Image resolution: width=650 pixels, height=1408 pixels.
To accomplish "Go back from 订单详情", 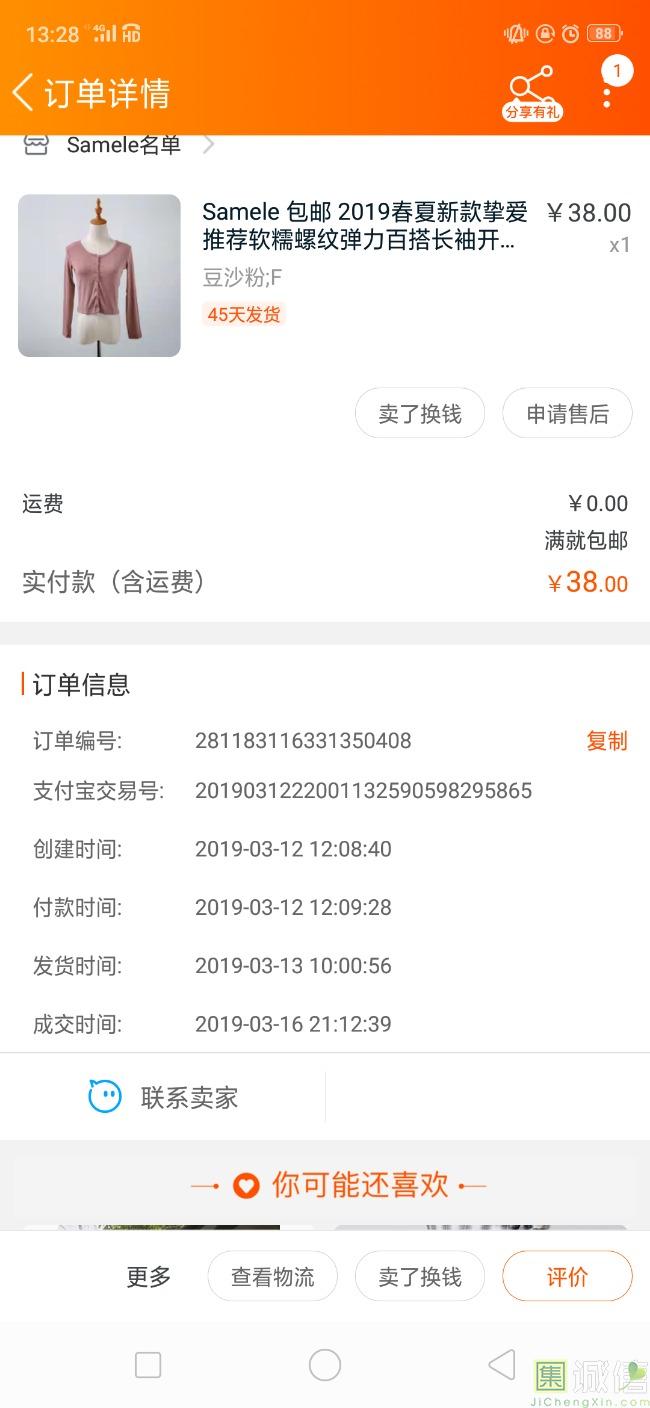I will pos(24,92).
